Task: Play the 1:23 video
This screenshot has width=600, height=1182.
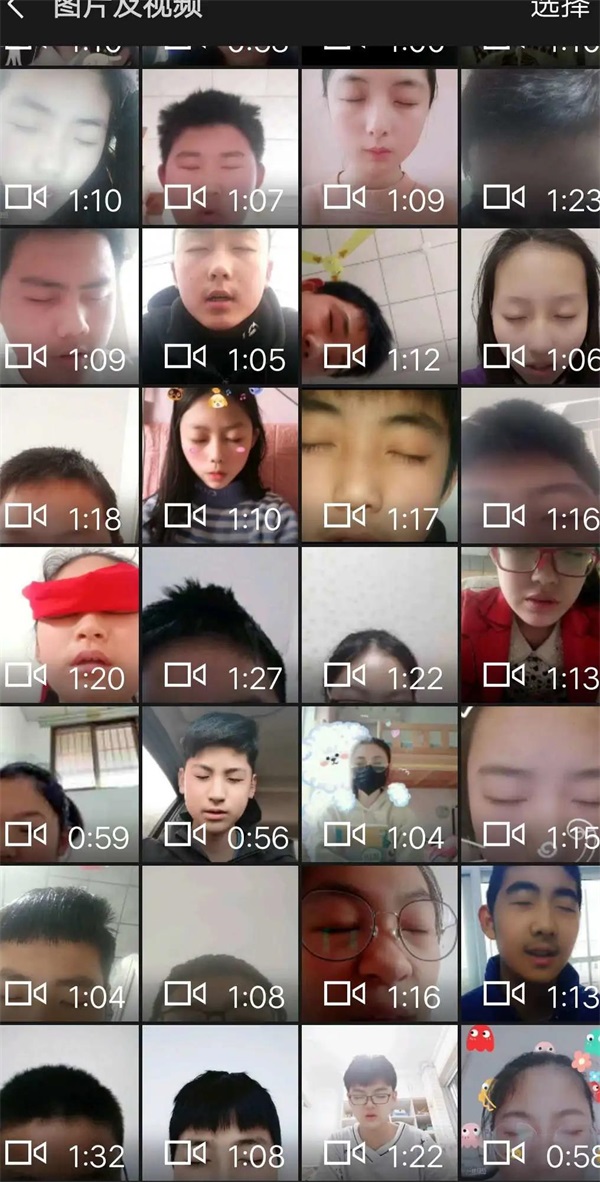Action: click(x=530, y=146)
